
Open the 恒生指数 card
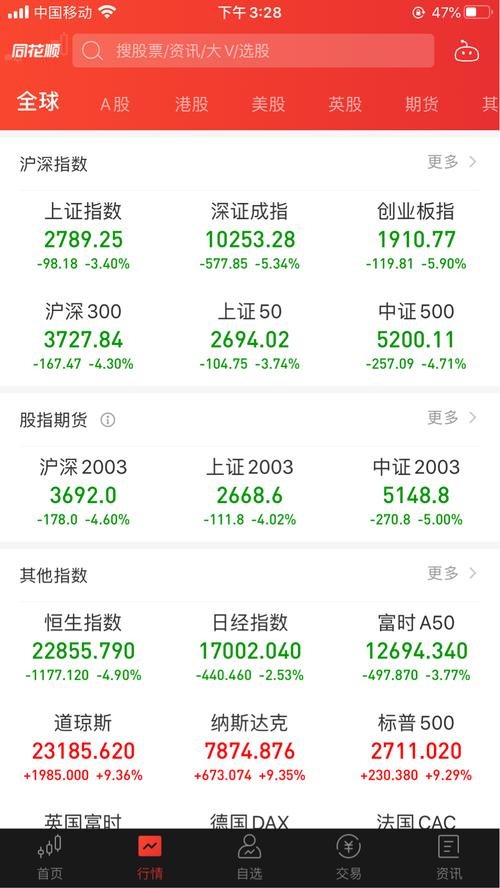[x=83, y=647]
